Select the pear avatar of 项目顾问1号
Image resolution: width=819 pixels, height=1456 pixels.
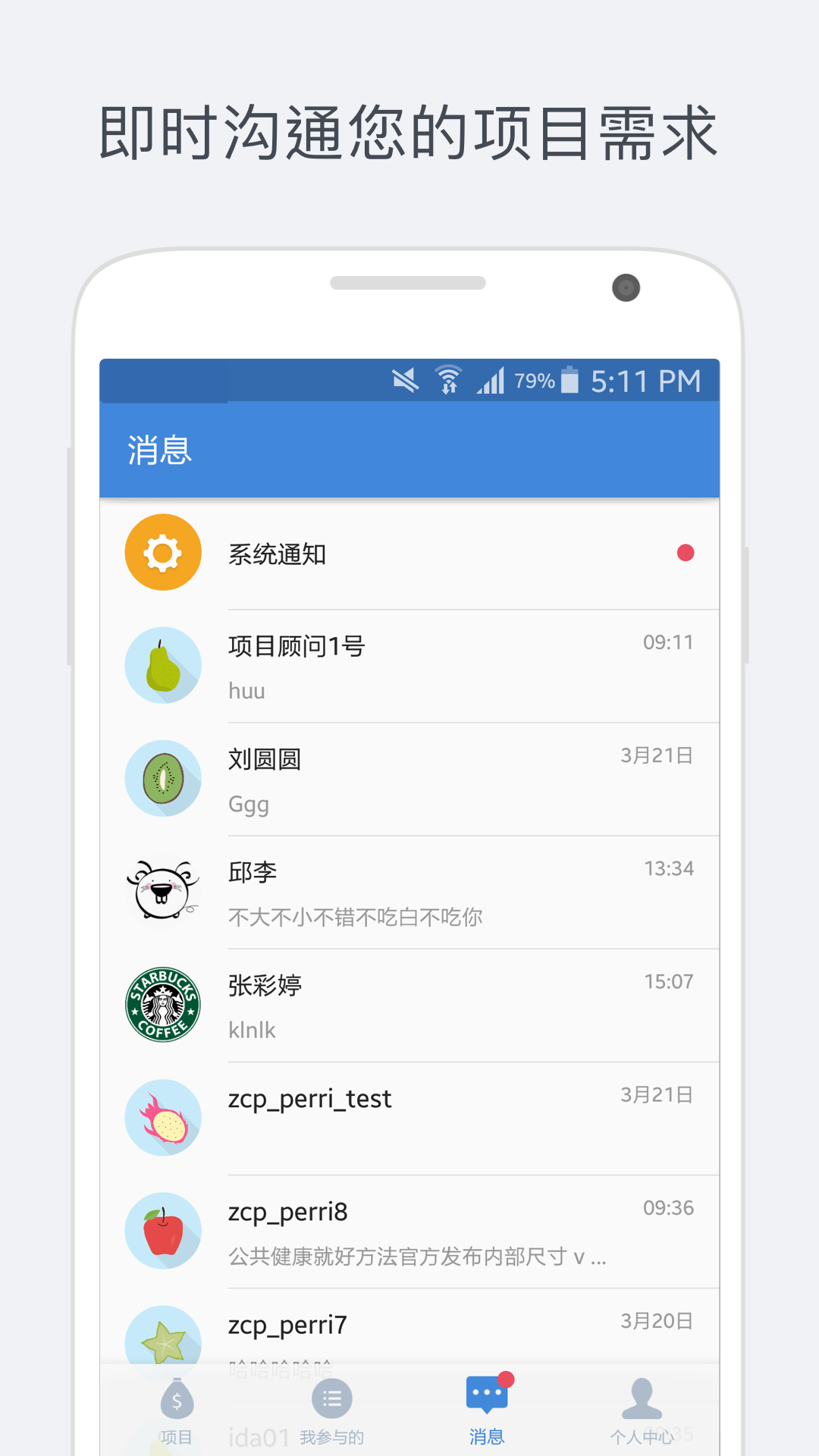[162, 665]
